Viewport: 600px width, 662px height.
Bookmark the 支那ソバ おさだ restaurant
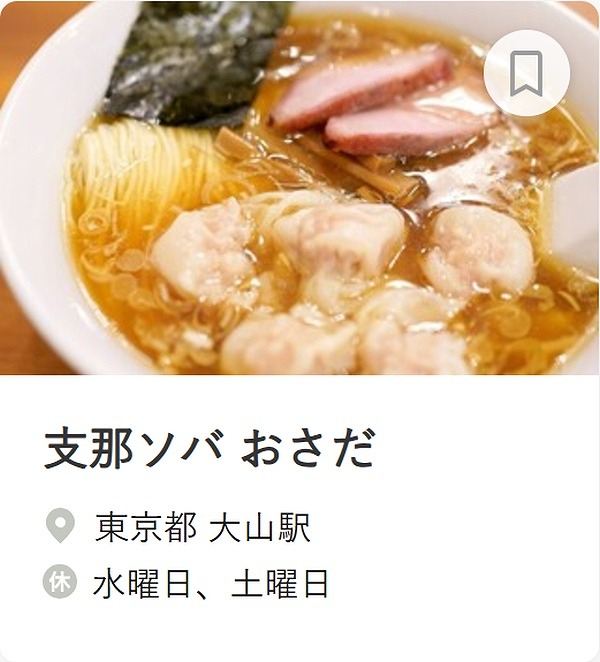526,73
